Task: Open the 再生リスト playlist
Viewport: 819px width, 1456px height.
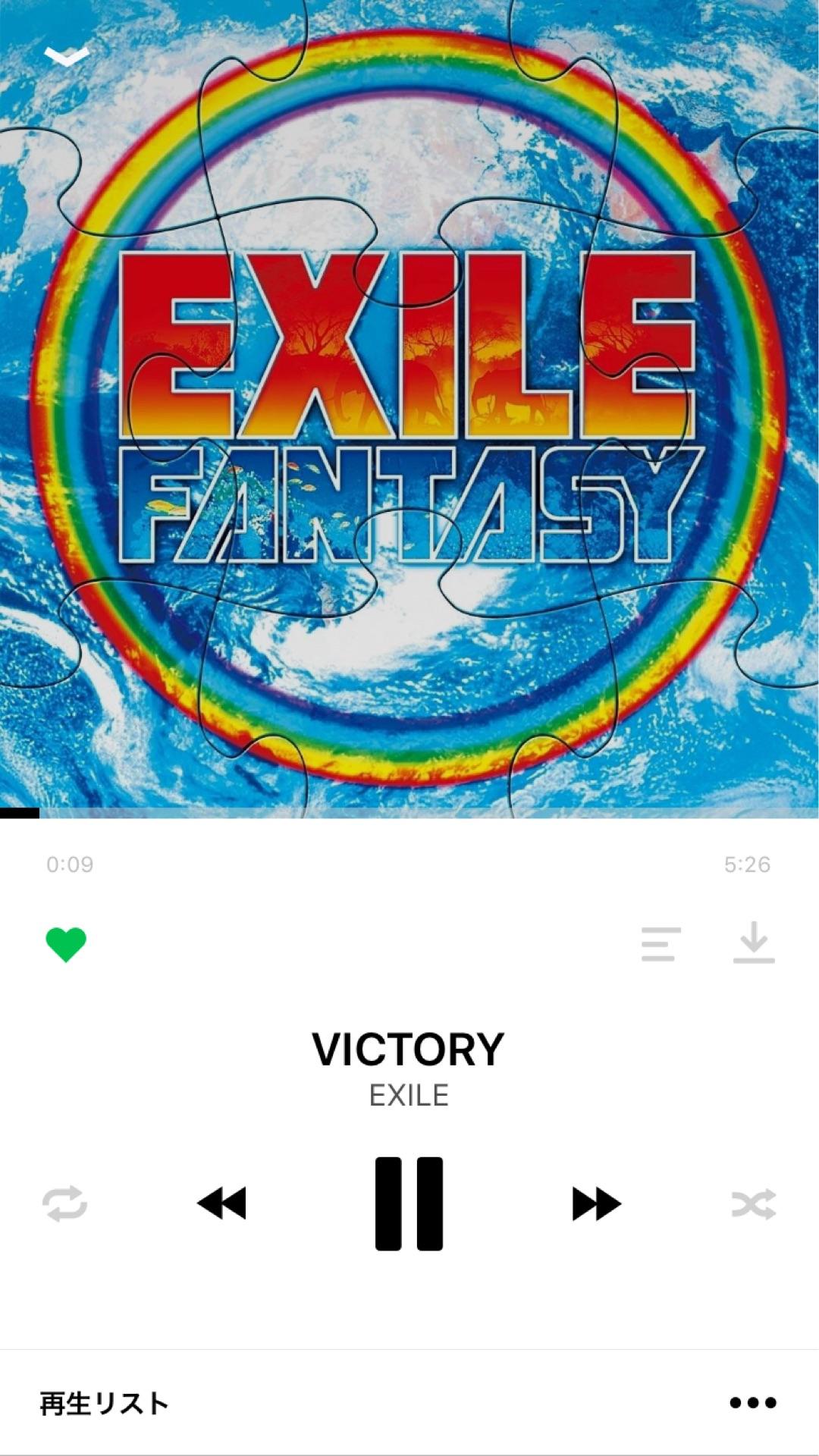Action: pos(105,1404)
